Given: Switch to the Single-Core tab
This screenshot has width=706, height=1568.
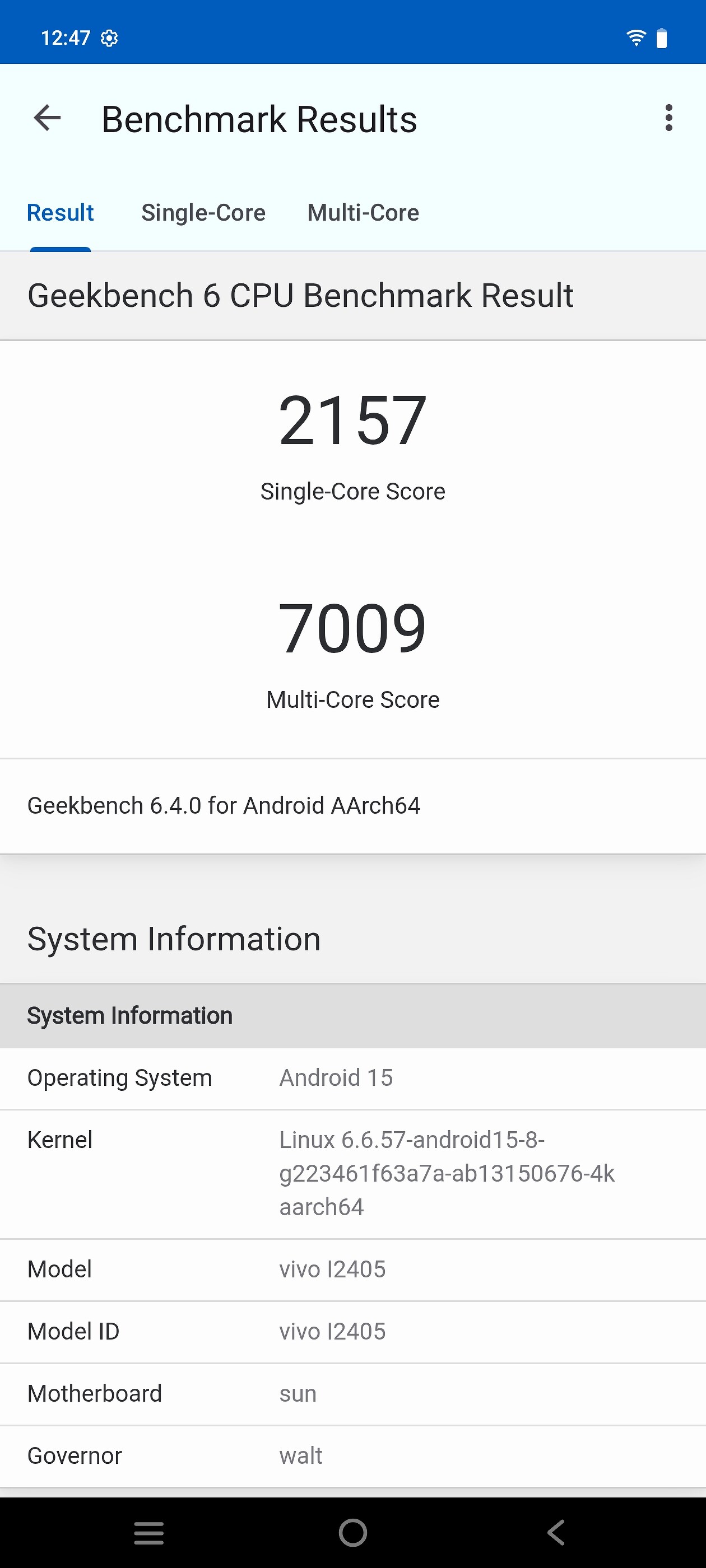Looking at the screenshot, I should pos(203,213).
